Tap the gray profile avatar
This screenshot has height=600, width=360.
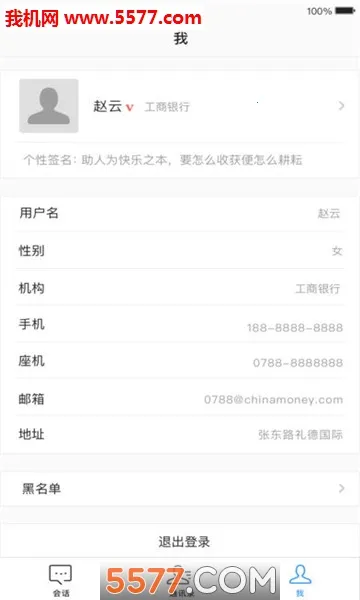coord(49,106)
